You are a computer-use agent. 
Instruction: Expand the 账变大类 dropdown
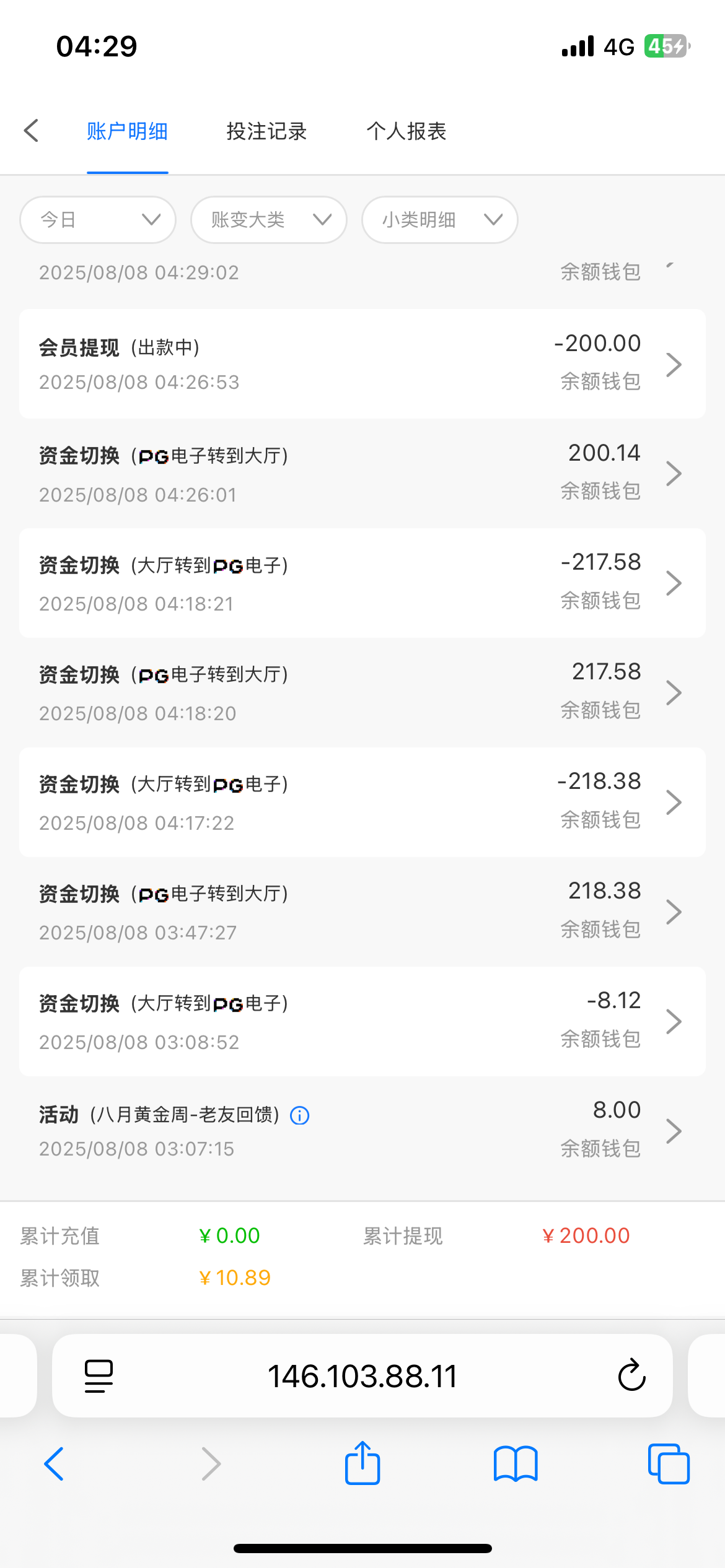tap(269, 220)
